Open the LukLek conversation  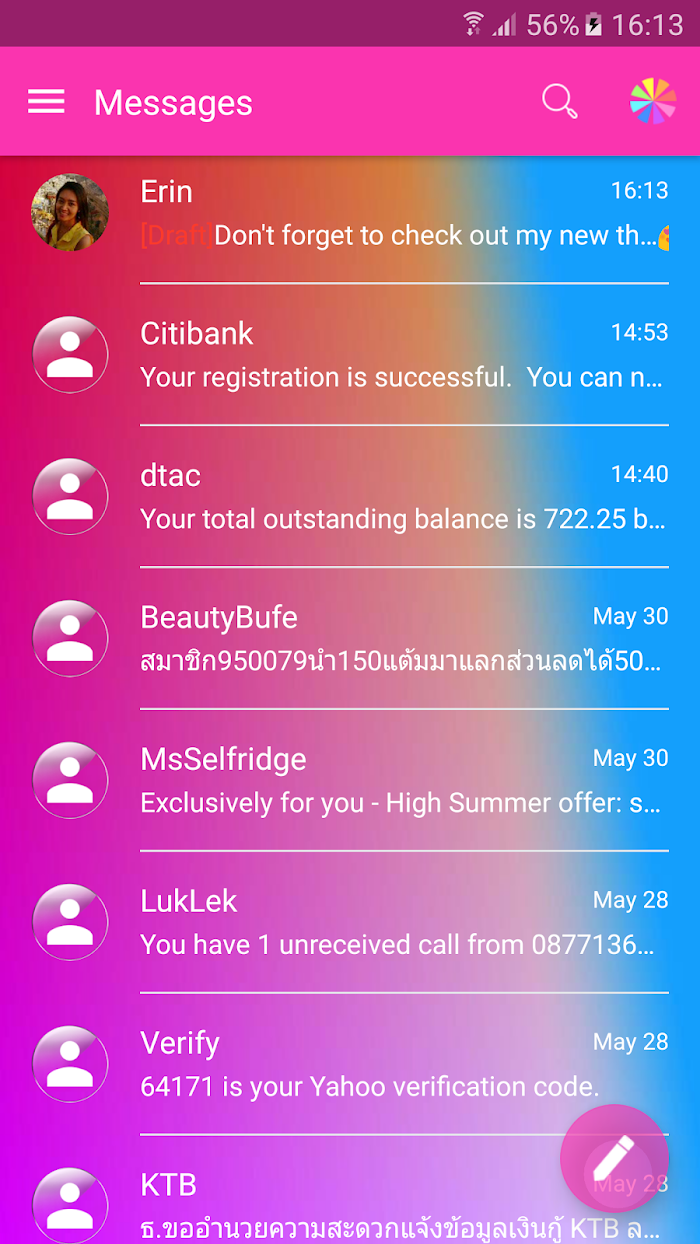(x=350, y=923)
